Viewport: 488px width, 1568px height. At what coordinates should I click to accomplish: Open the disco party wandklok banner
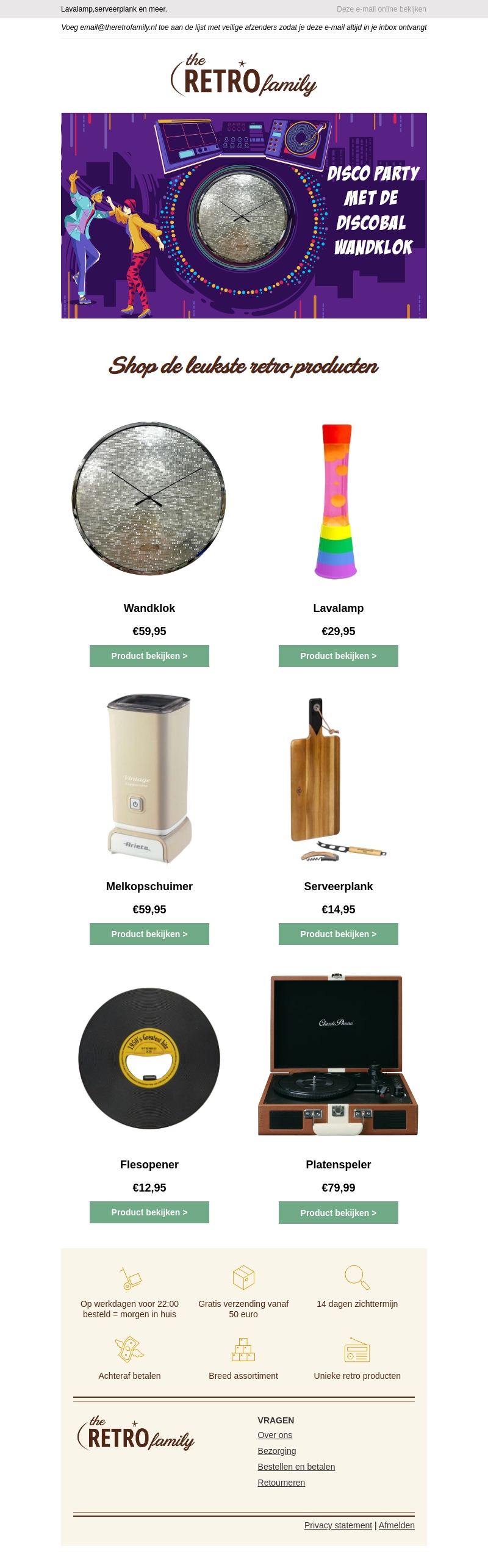point(244,215)
